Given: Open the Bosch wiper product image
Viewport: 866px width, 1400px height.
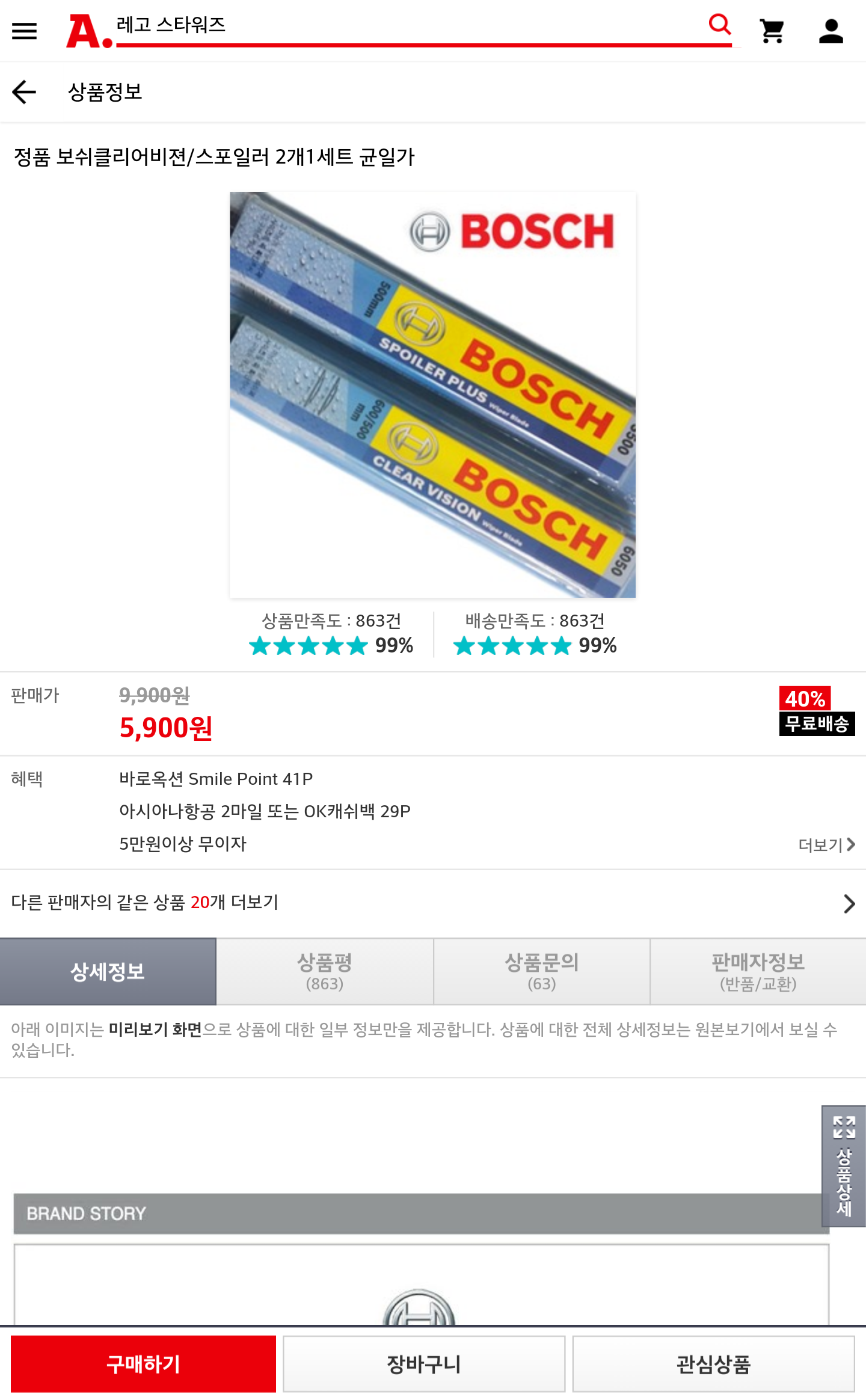Looking at the screenshot, I should click(x=432, y=395).
